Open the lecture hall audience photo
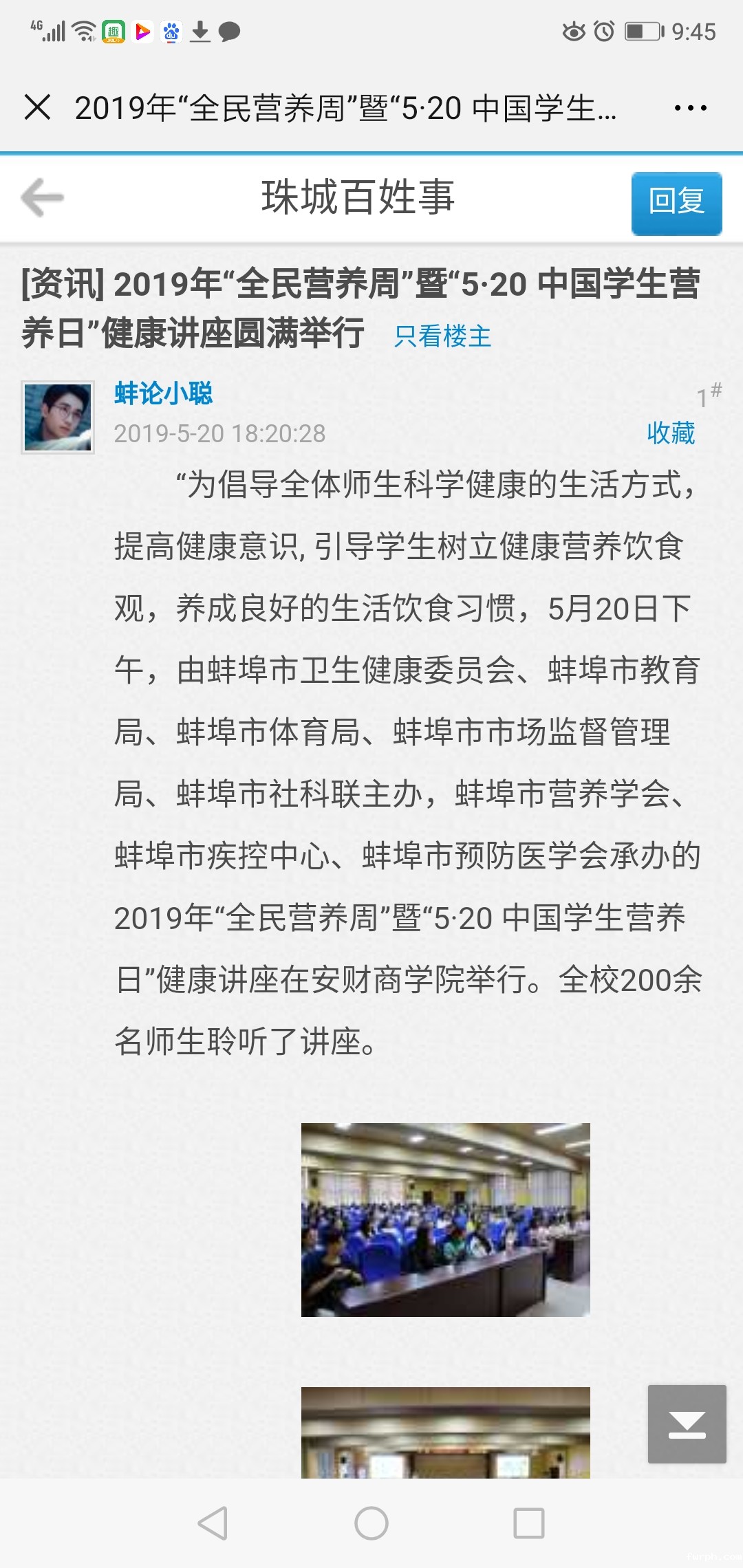Screen dimensions: 743x1568 (x=445, y=1219)
